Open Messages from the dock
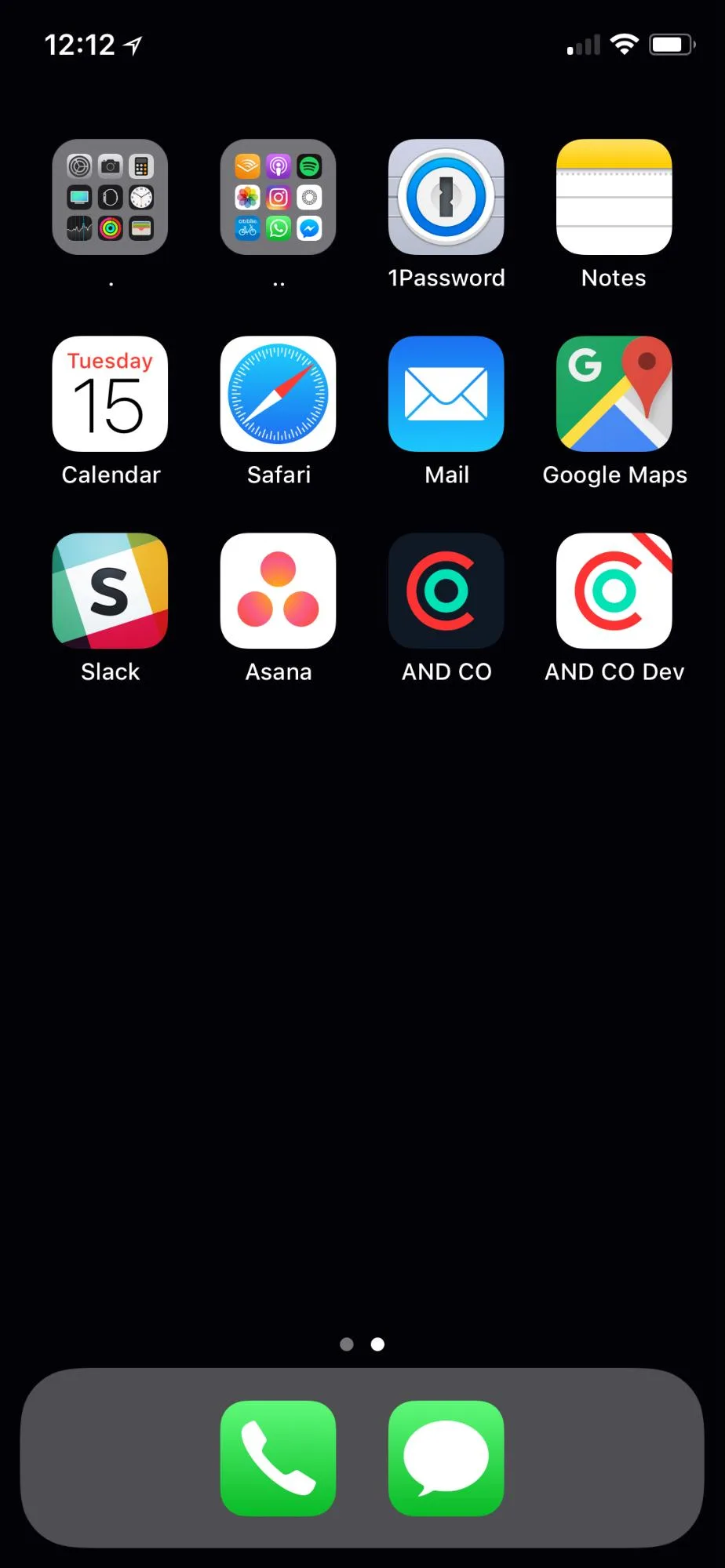 [x=446, y=1458]
